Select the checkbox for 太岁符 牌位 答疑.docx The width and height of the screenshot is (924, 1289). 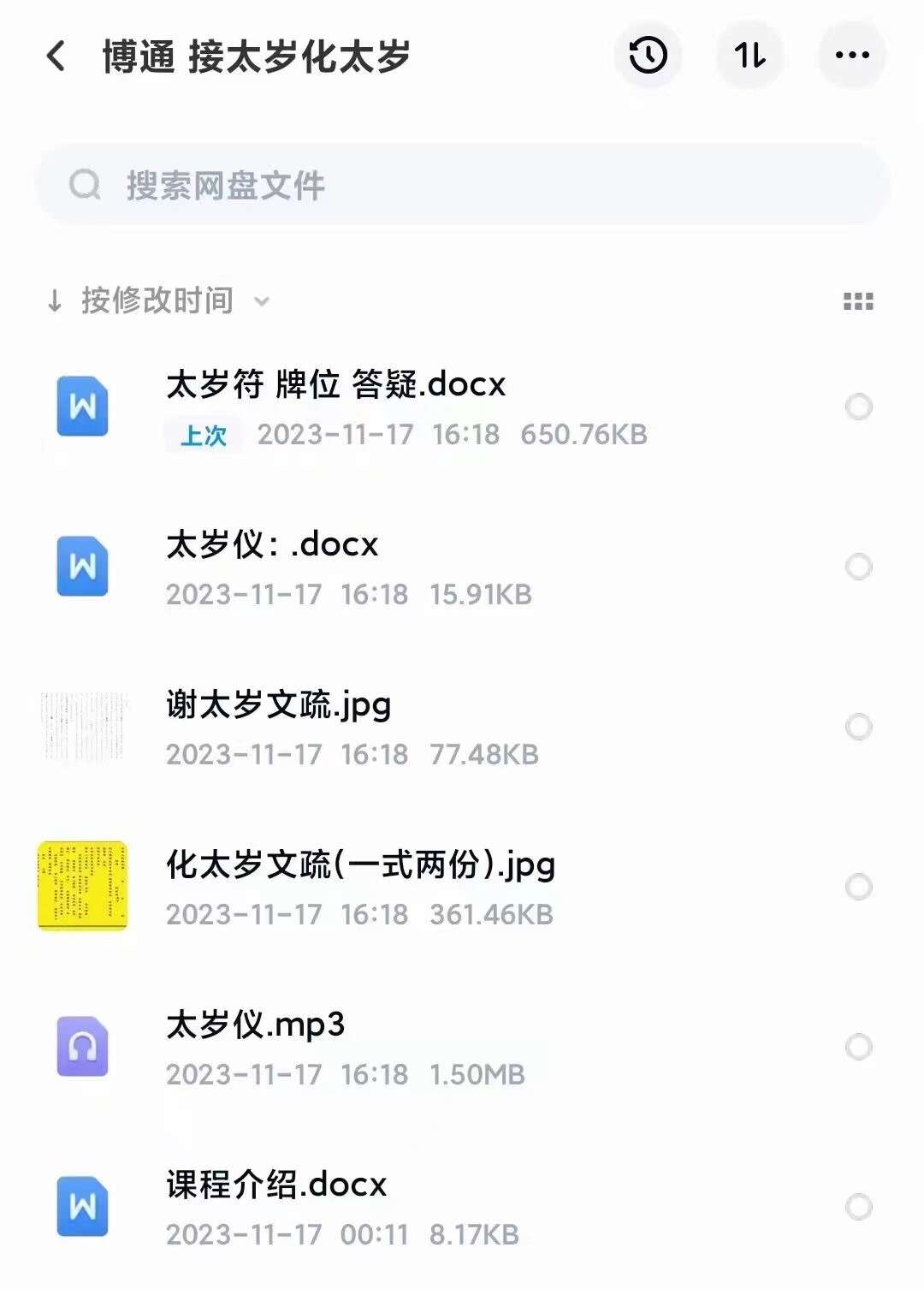(x=858, y=407)
